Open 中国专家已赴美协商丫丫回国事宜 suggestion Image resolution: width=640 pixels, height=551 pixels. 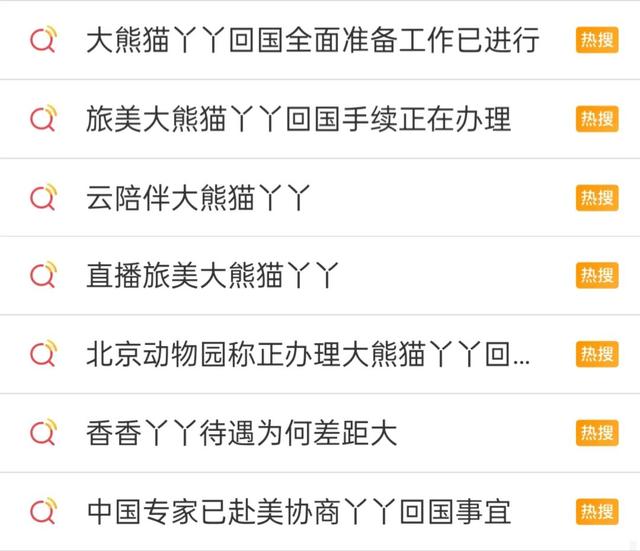point(299,512)
